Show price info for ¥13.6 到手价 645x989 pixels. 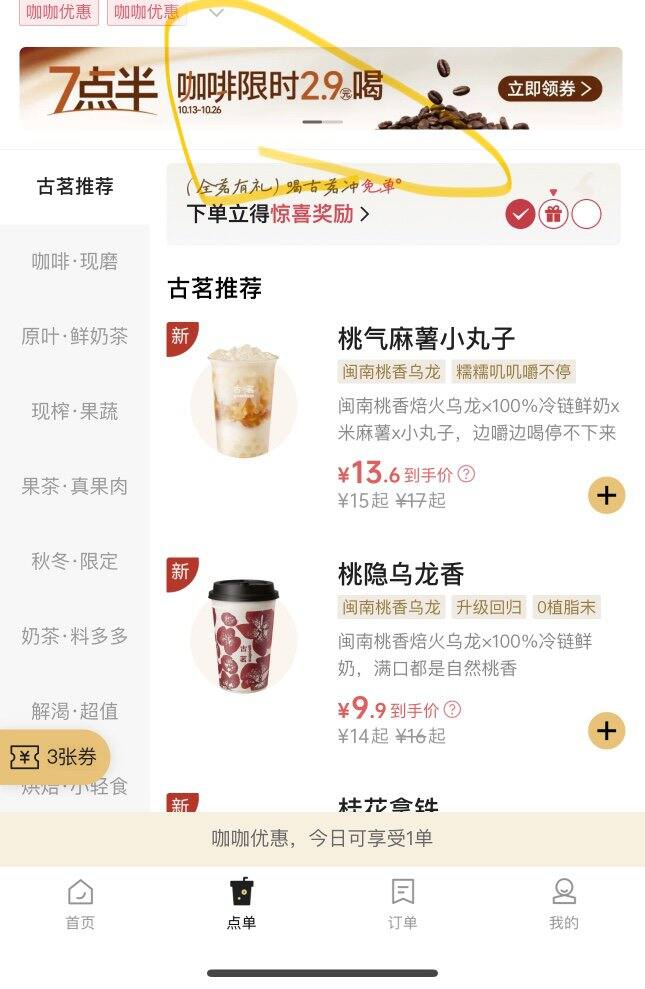pyautogui.click(x=466, y=474)
